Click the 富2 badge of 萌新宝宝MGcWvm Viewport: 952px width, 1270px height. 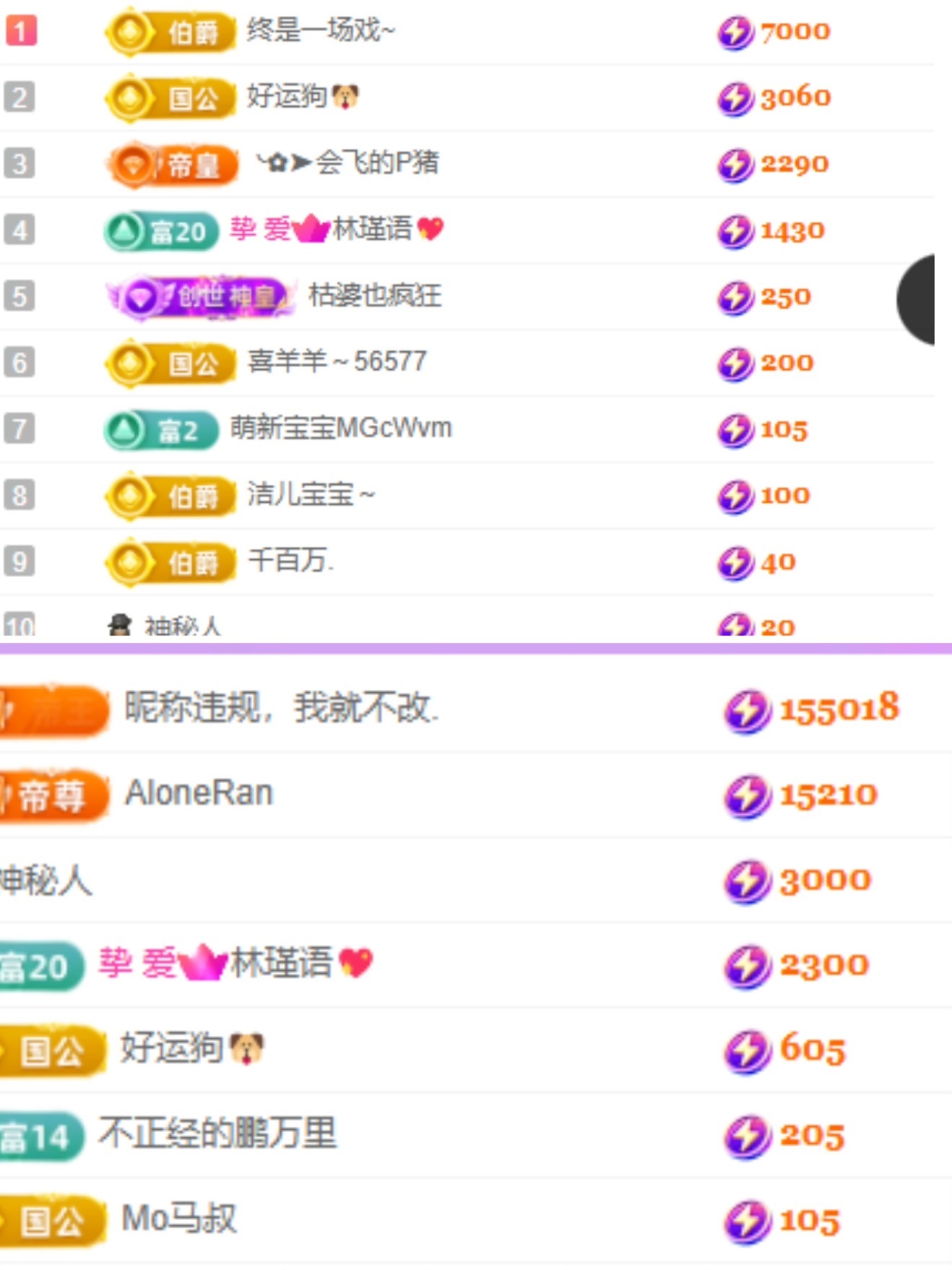160,428
